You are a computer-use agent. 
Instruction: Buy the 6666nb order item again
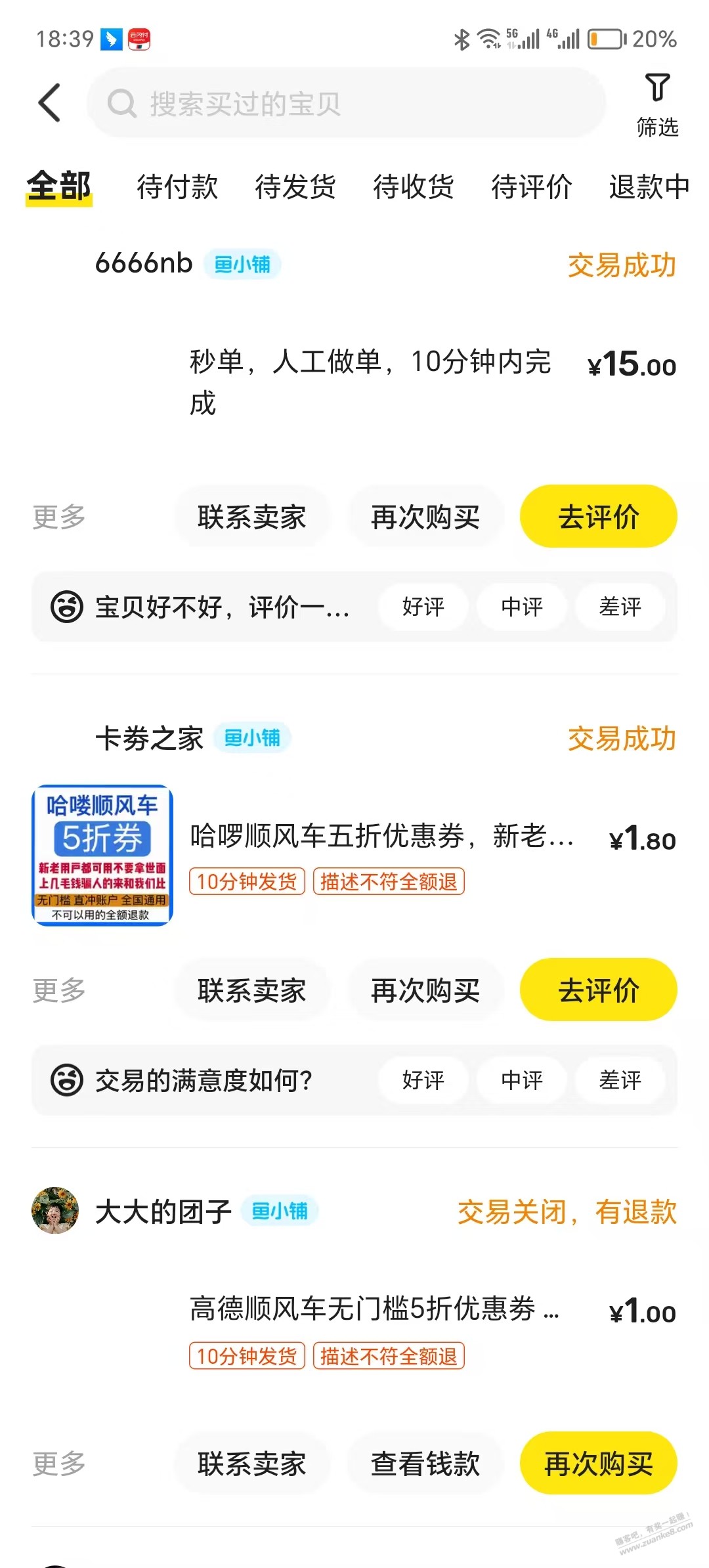point(425,517)
